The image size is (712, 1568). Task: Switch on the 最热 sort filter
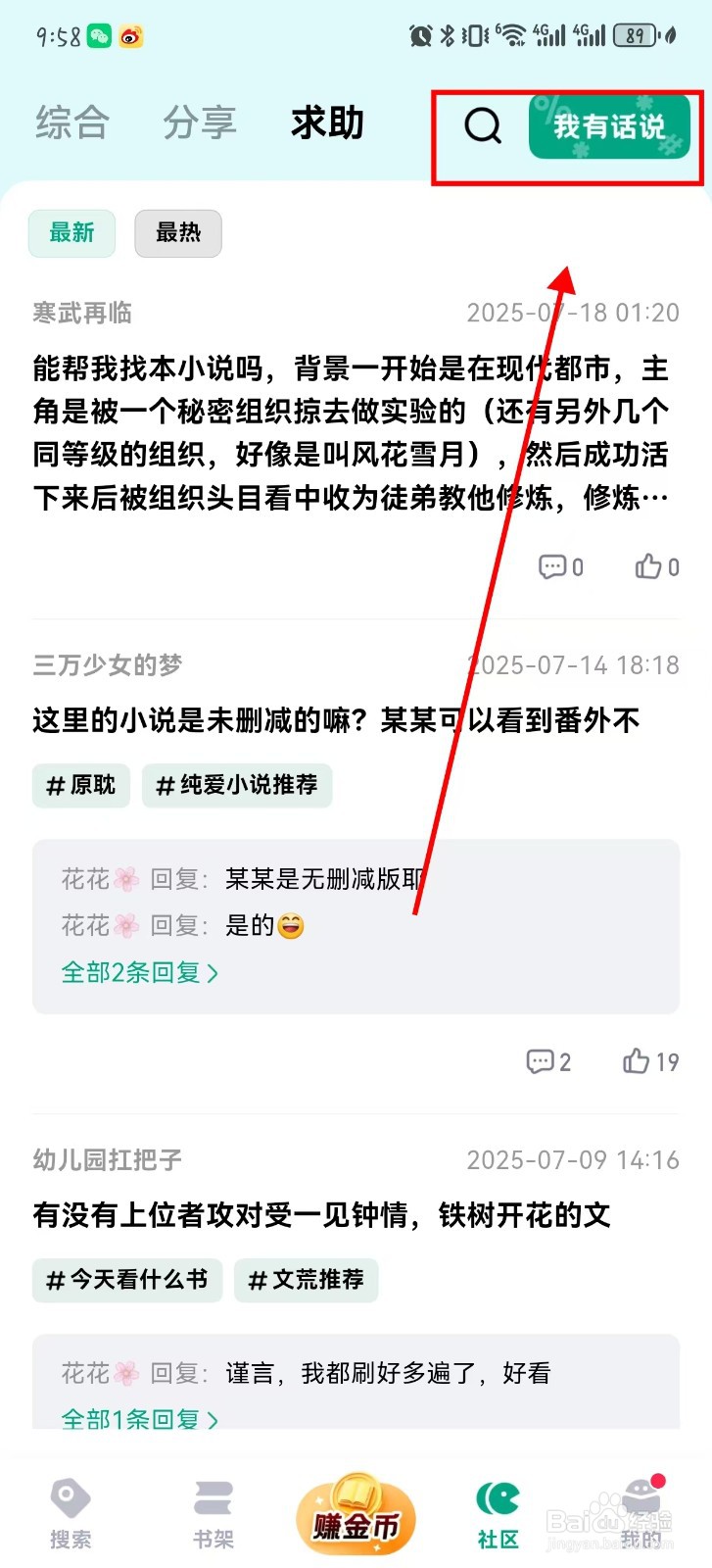pyautogui.click(x=177, y=233)
